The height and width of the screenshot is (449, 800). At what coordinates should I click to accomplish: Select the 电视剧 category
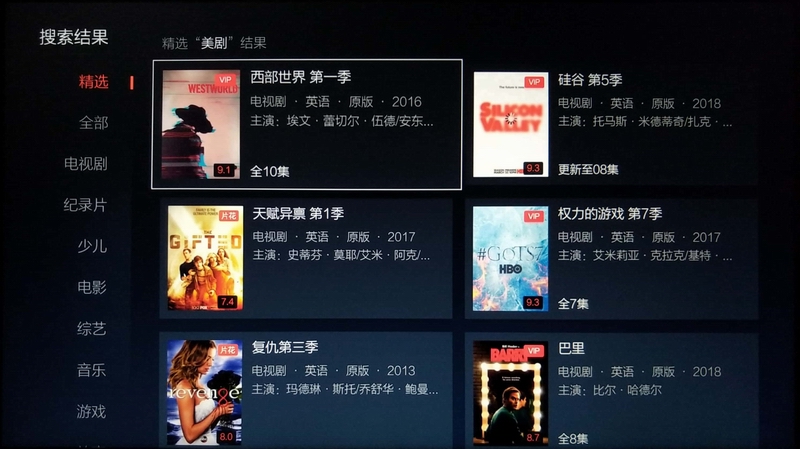coord(86,164)
